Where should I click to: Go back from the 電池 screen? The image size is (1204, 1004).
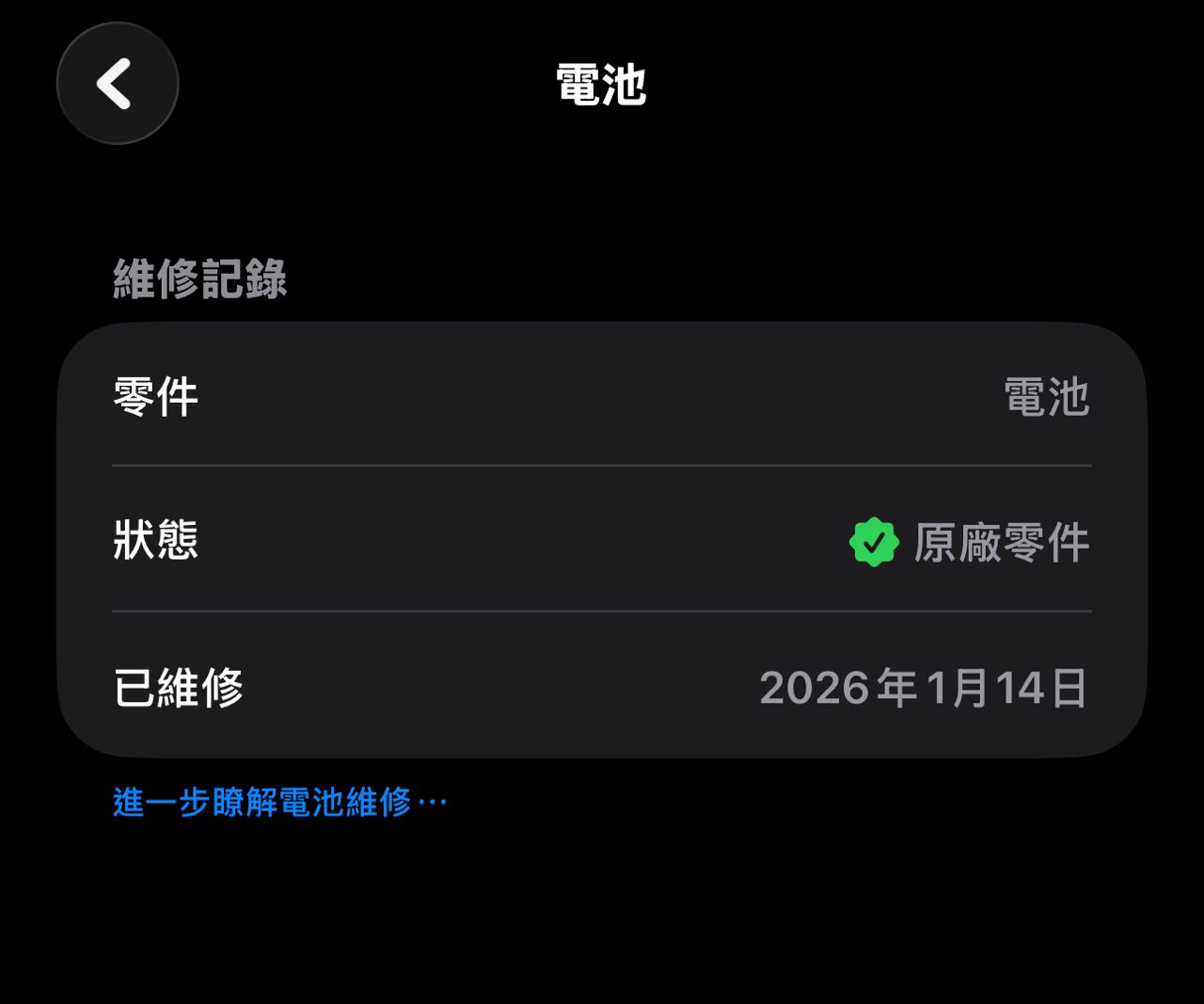[x=118, y=84]
